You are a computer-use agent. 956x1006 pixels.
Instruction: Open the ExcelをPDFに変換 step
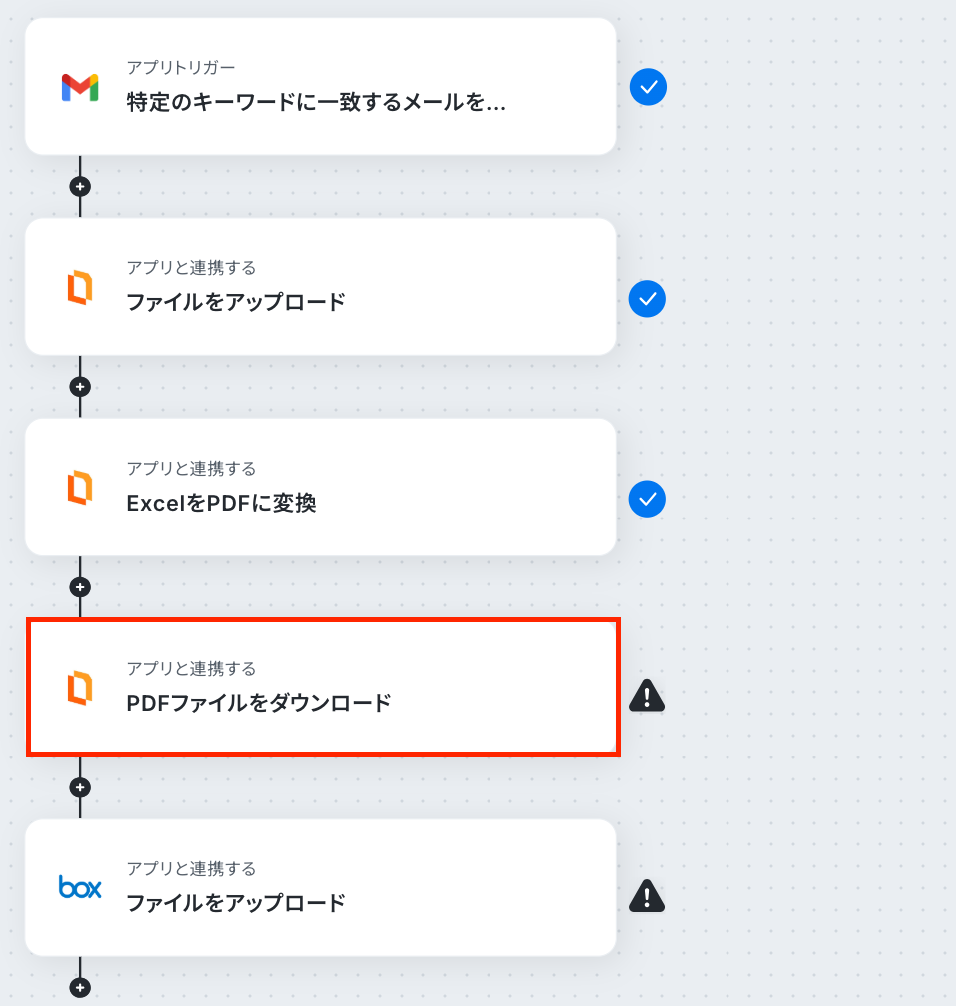pos(320,487)
